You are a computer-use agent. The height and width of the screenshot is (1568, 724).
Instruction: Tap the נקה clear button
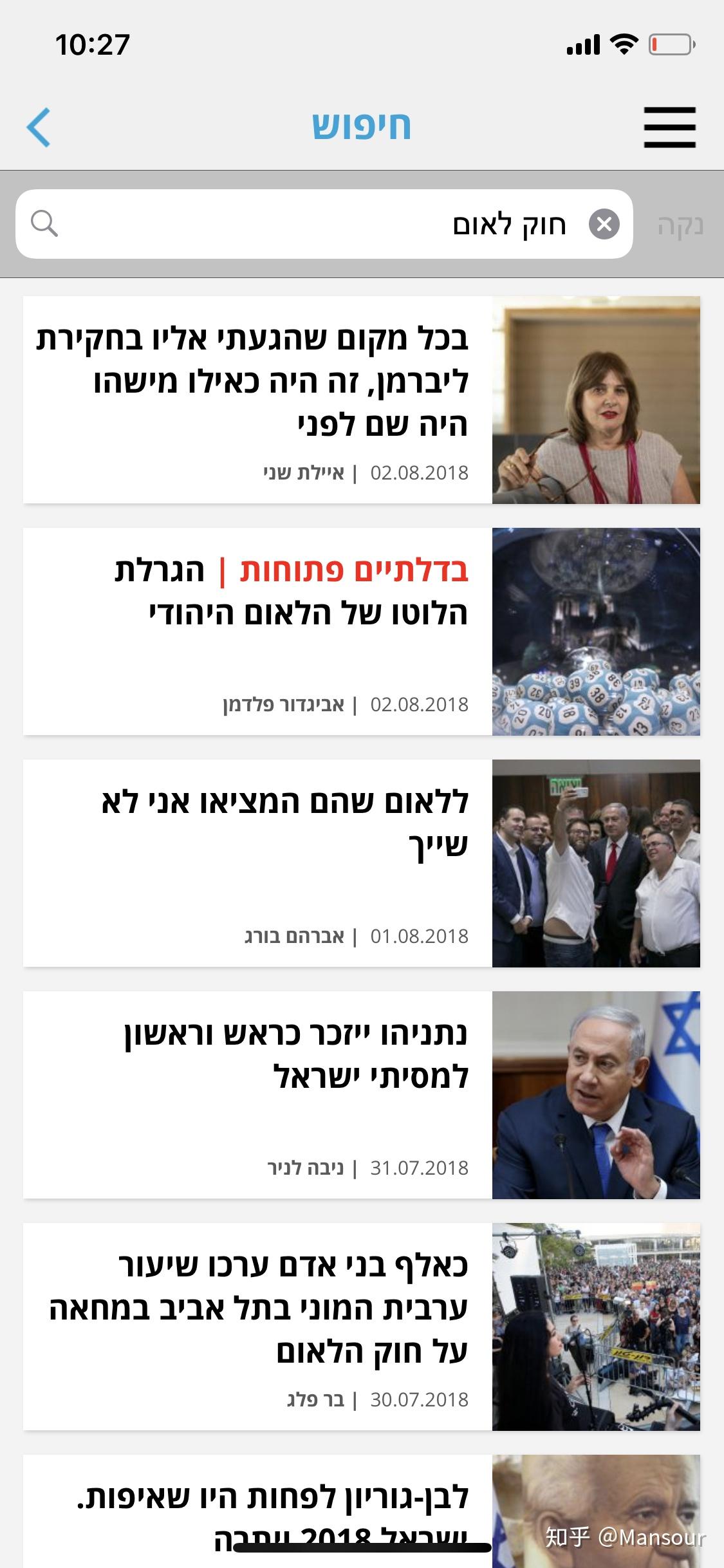coord(680,225)
